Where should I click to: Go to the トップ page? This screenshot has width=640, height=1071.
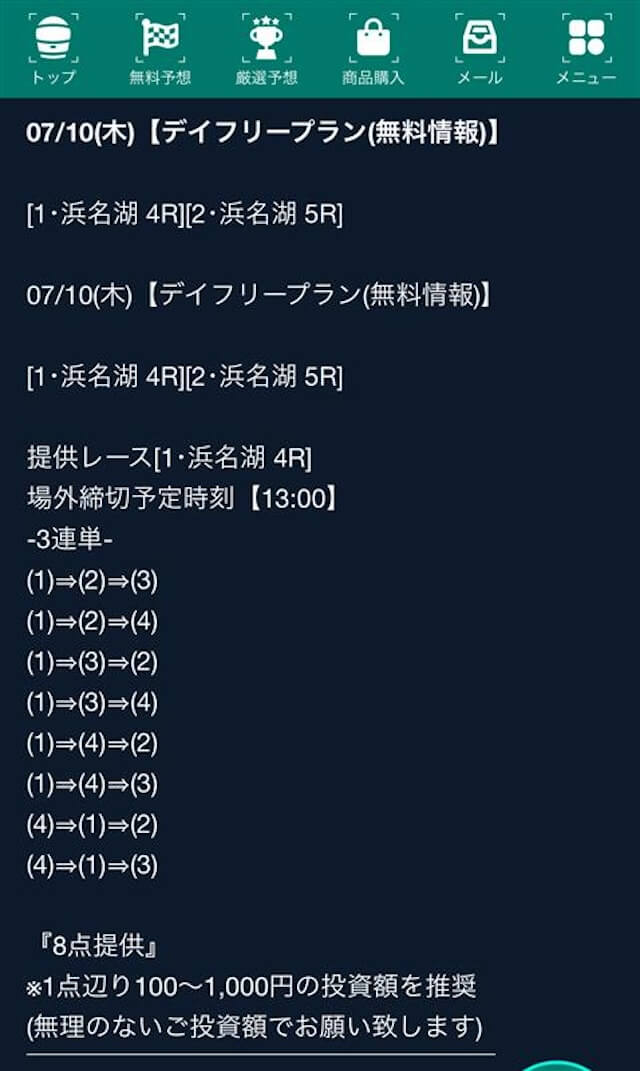(x=53, y=50)
